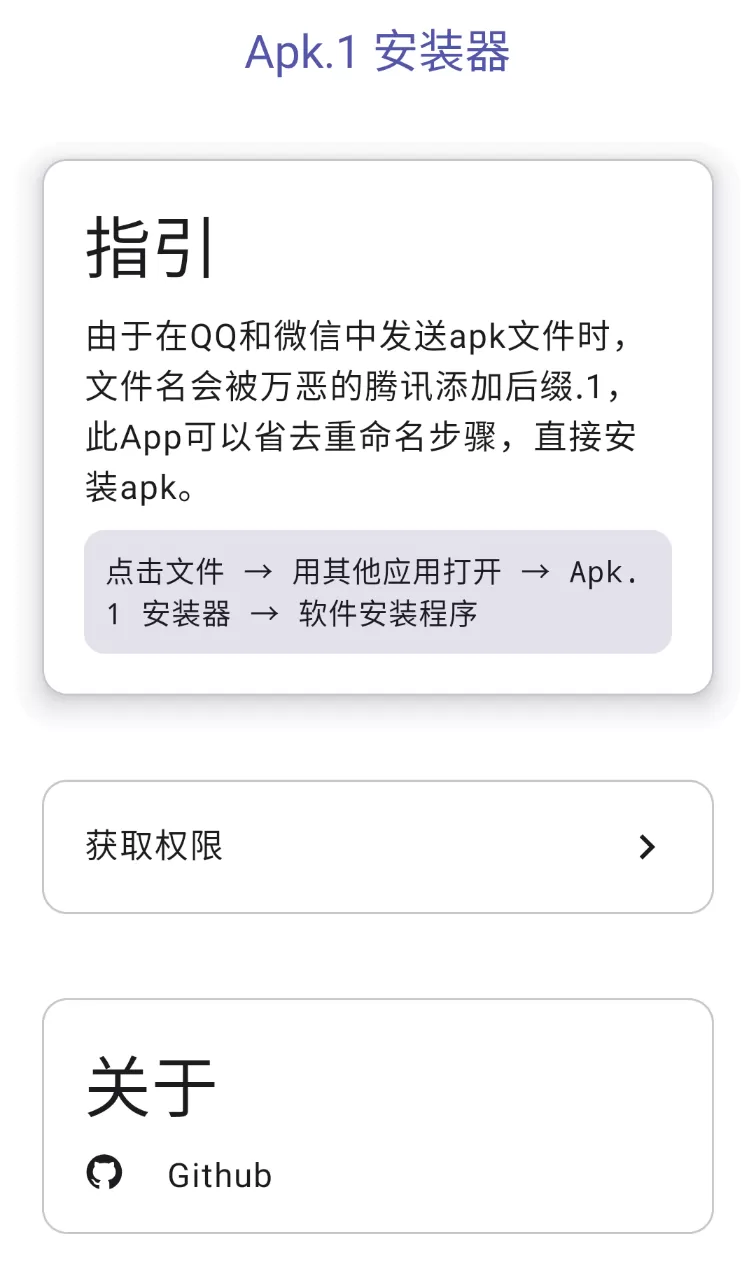The height and width of the screenshot is (1276, 756).
Task: Tap the chevron arrow next to 获取权限
Action: (x=648, y=847)
